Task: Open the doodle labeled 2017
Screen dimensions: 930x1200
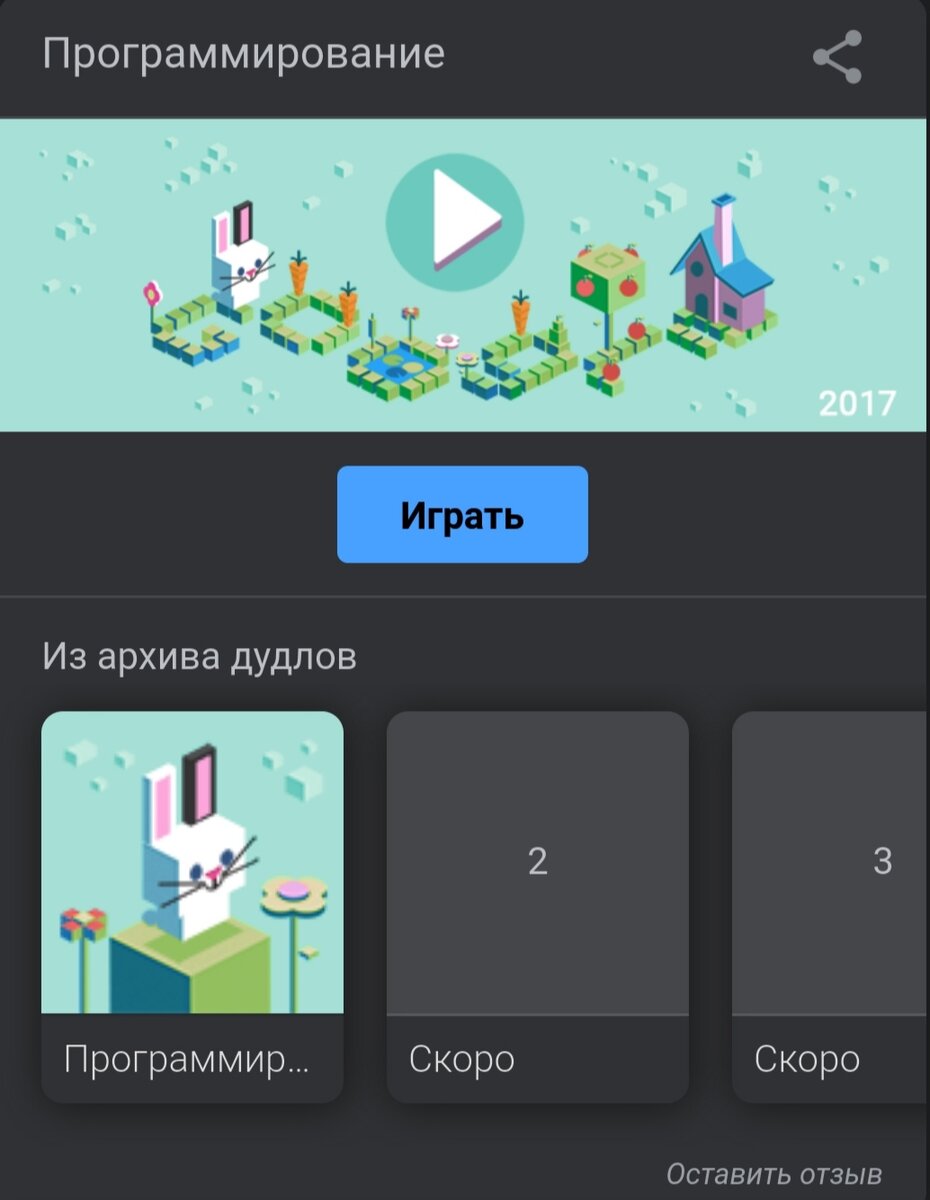Action: click(x=855, y=402)
